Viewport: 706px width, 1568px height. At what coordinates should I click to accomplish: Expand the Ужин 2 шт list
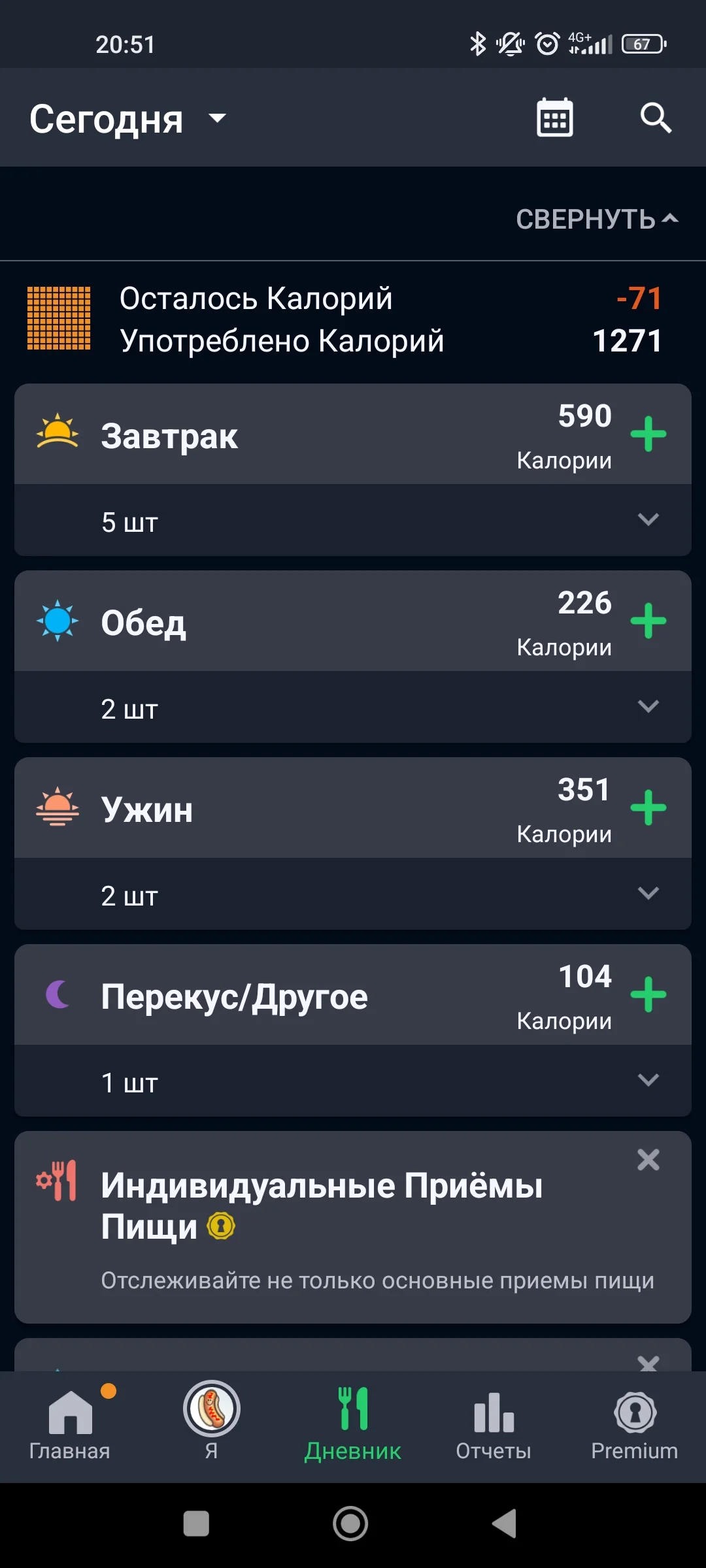(x=648, y=894)
